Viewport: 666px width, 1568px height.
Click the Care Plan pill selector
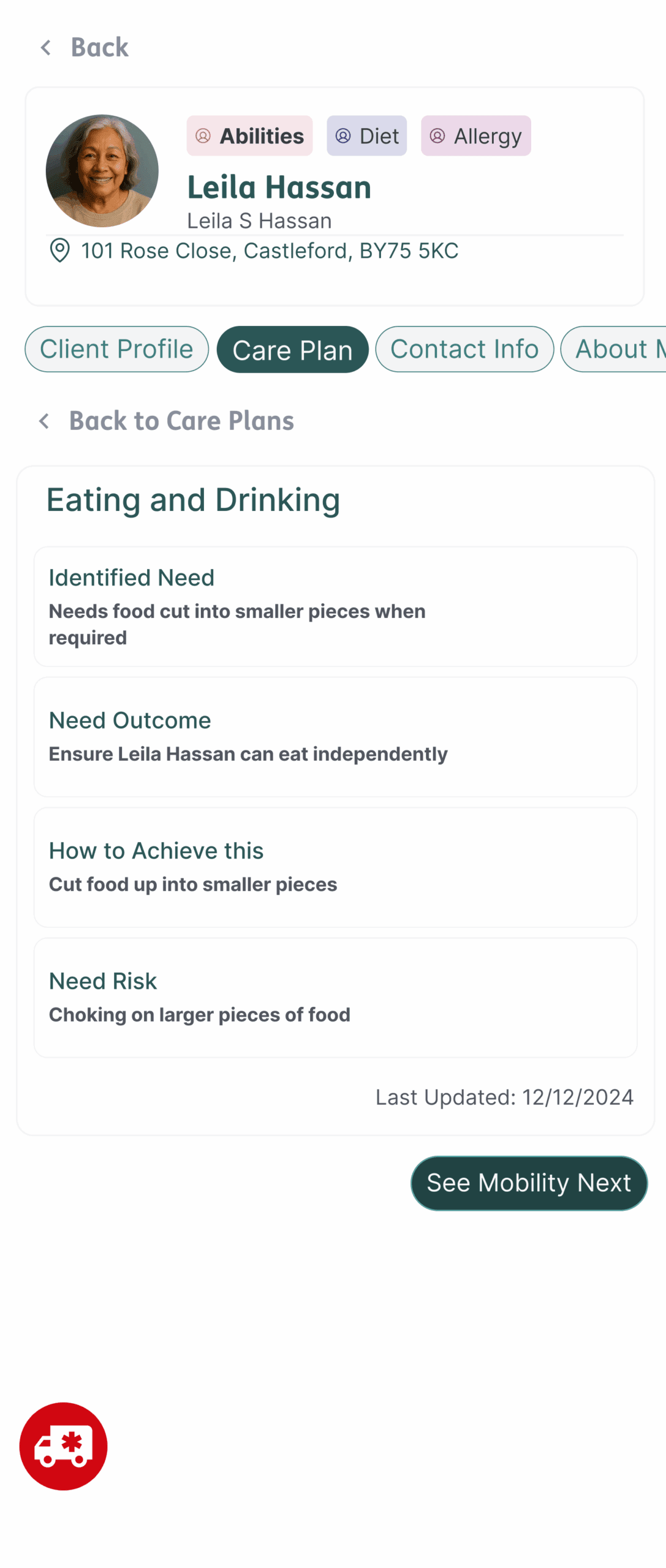tap(292, 349)
